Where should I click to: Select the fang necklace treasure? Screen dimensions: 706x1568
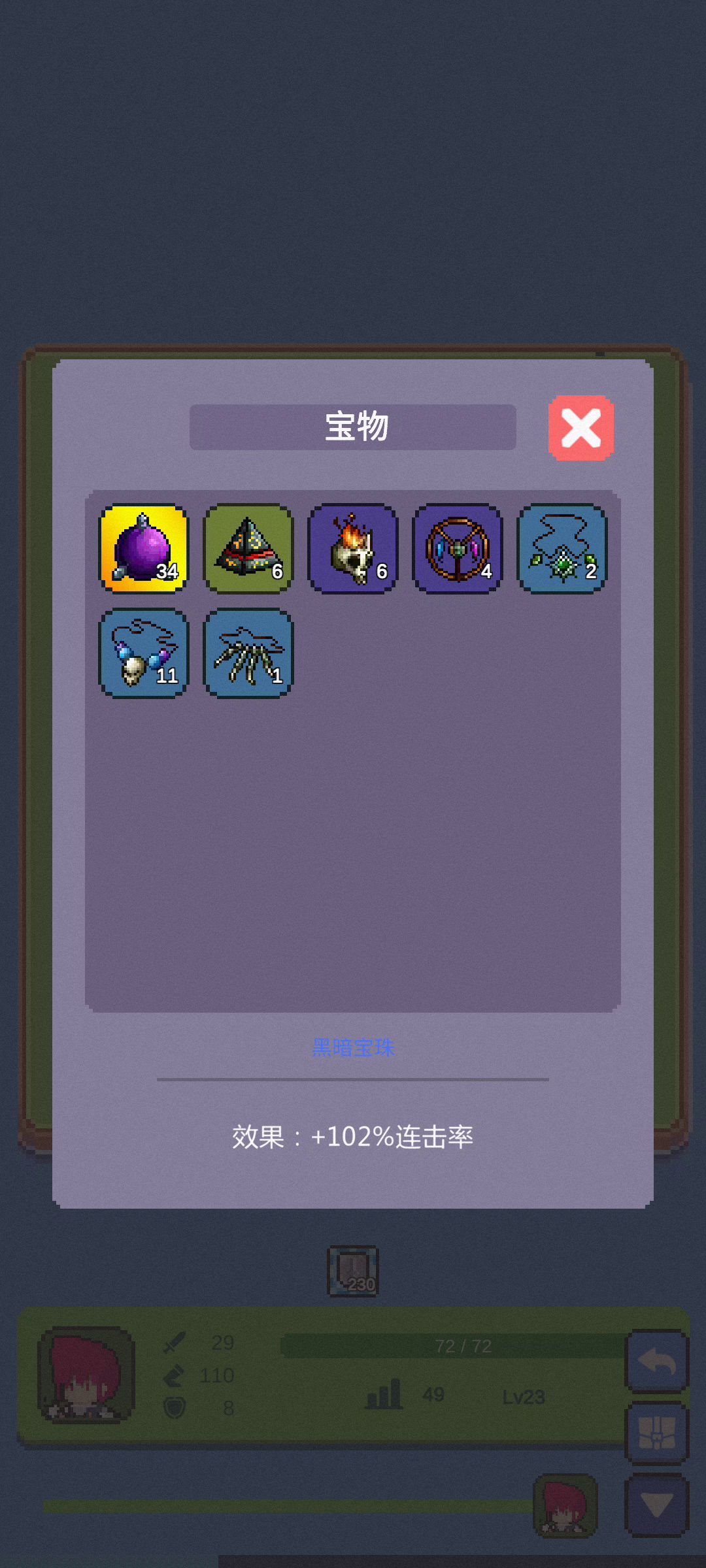[x=248, y=653]
